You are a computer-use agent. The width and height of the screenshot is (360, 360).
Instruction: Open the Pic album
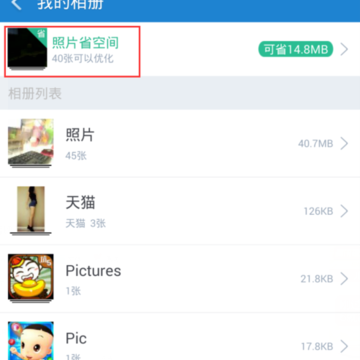pyautogui.click(x=180, y=337)
